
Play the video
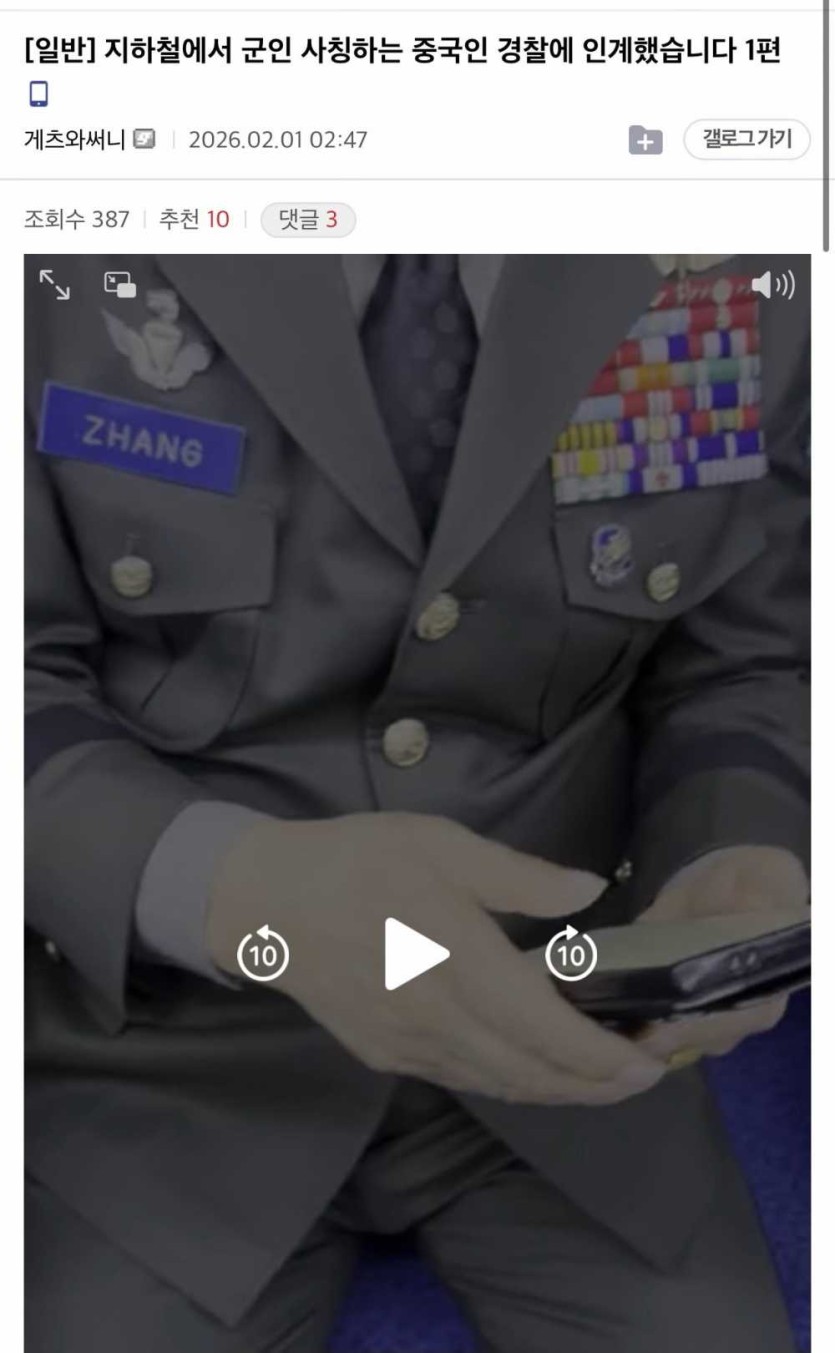[x=416, y=954]
